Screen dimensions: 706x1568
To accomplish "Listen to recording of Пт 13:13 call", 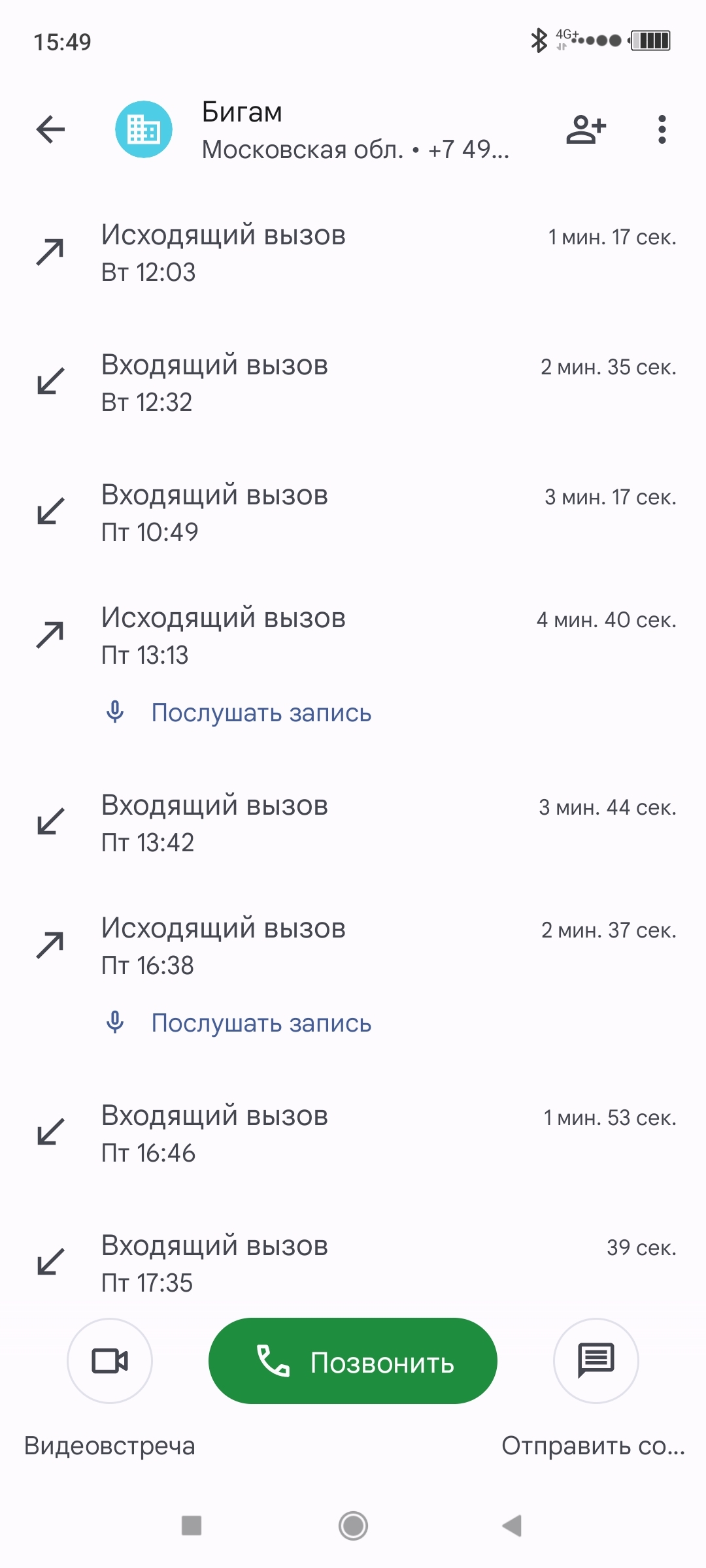I will pyautogui.click(x=260, y=713).
